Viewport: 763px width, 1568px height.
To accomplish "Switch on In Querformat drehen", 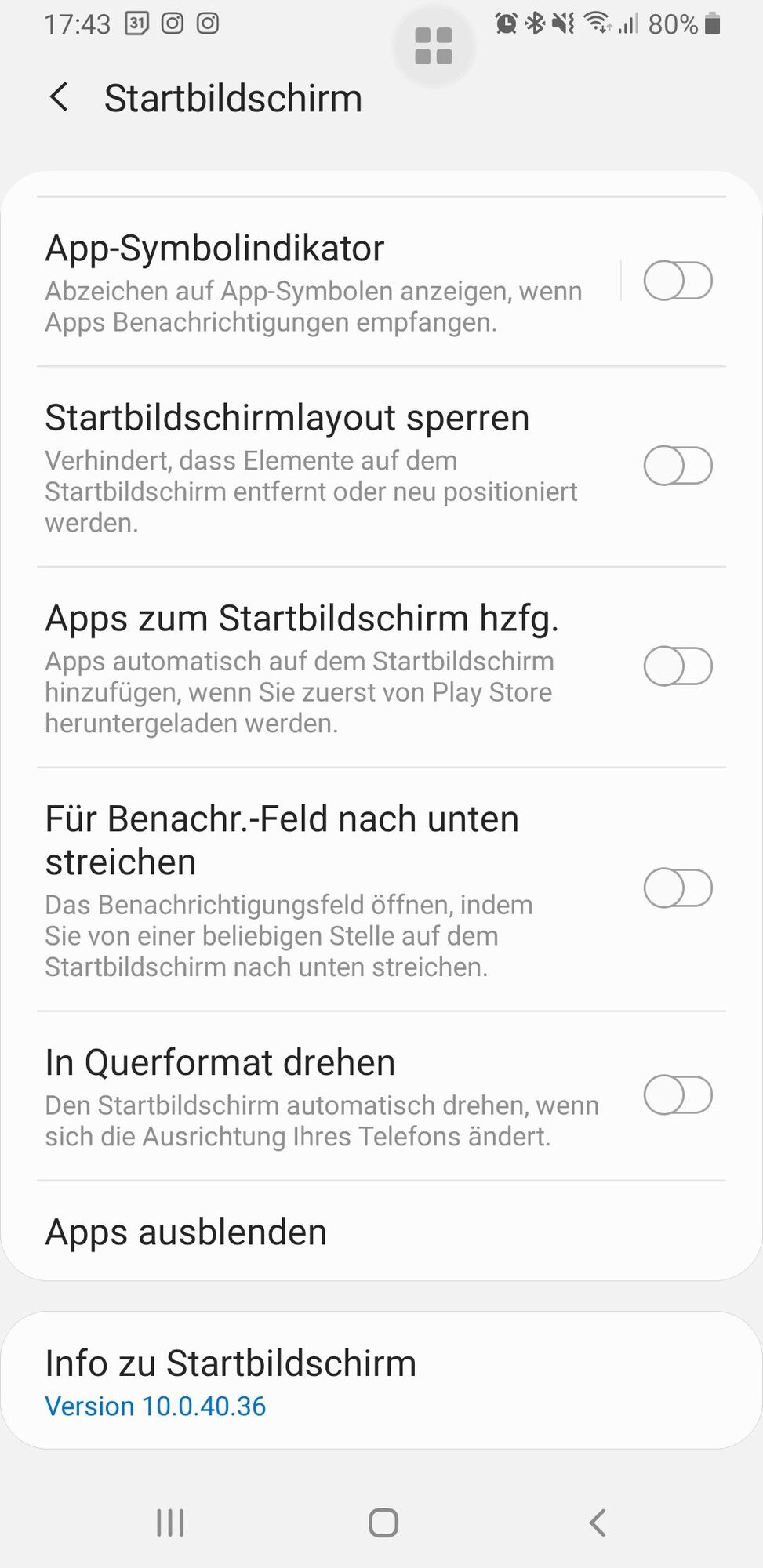I will click(x=678, y=1095).
